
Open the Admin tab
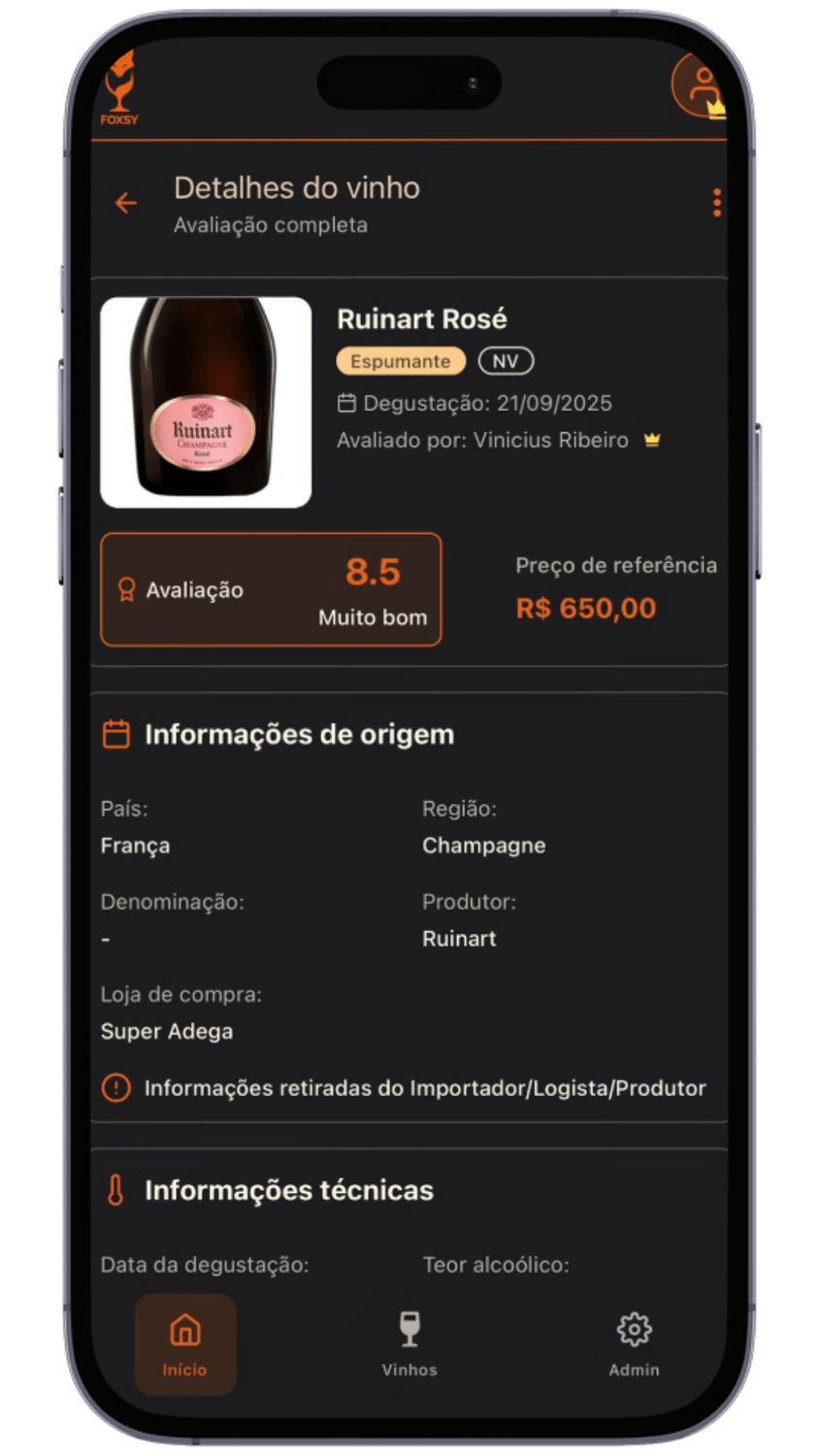[634, 1343]
